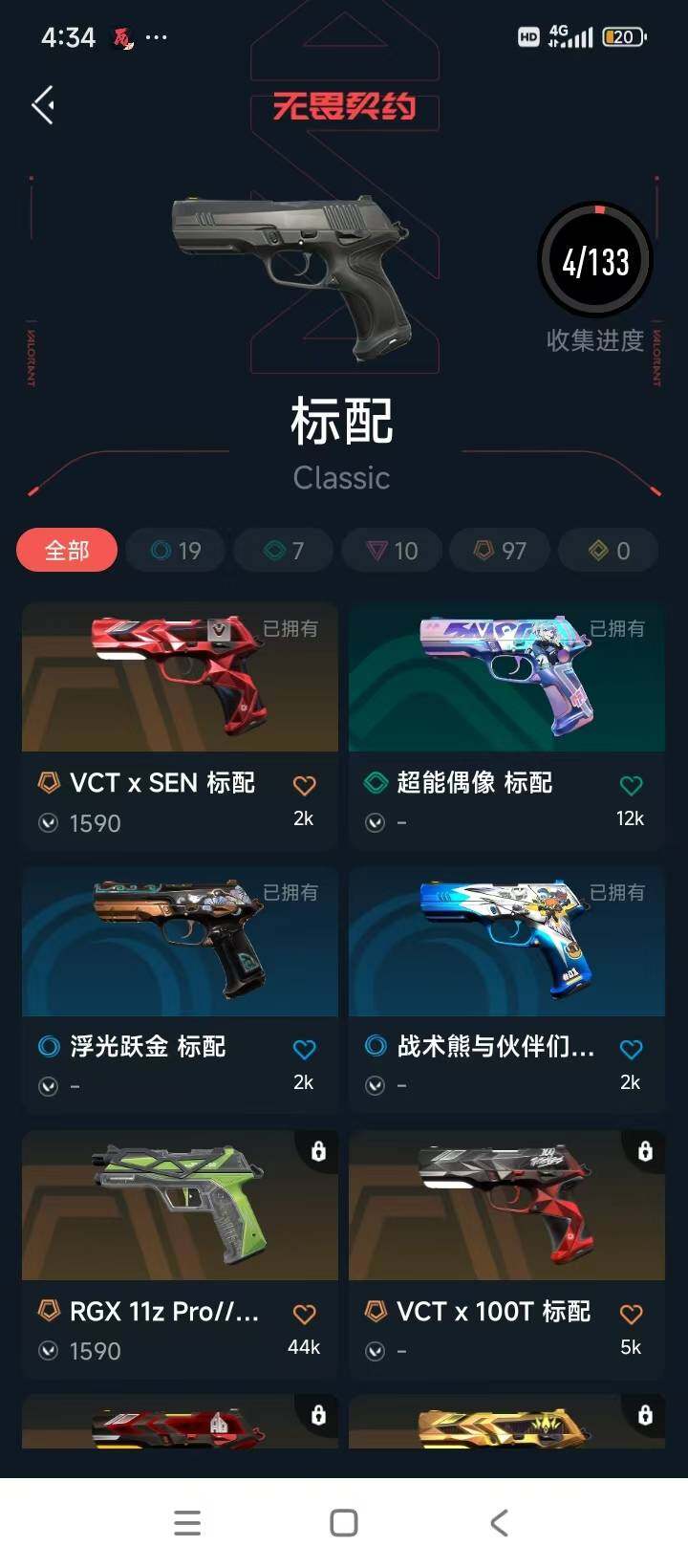
Task: Favorite the 浮光跃金 标配 skin
Action: tap(304, 1048)
